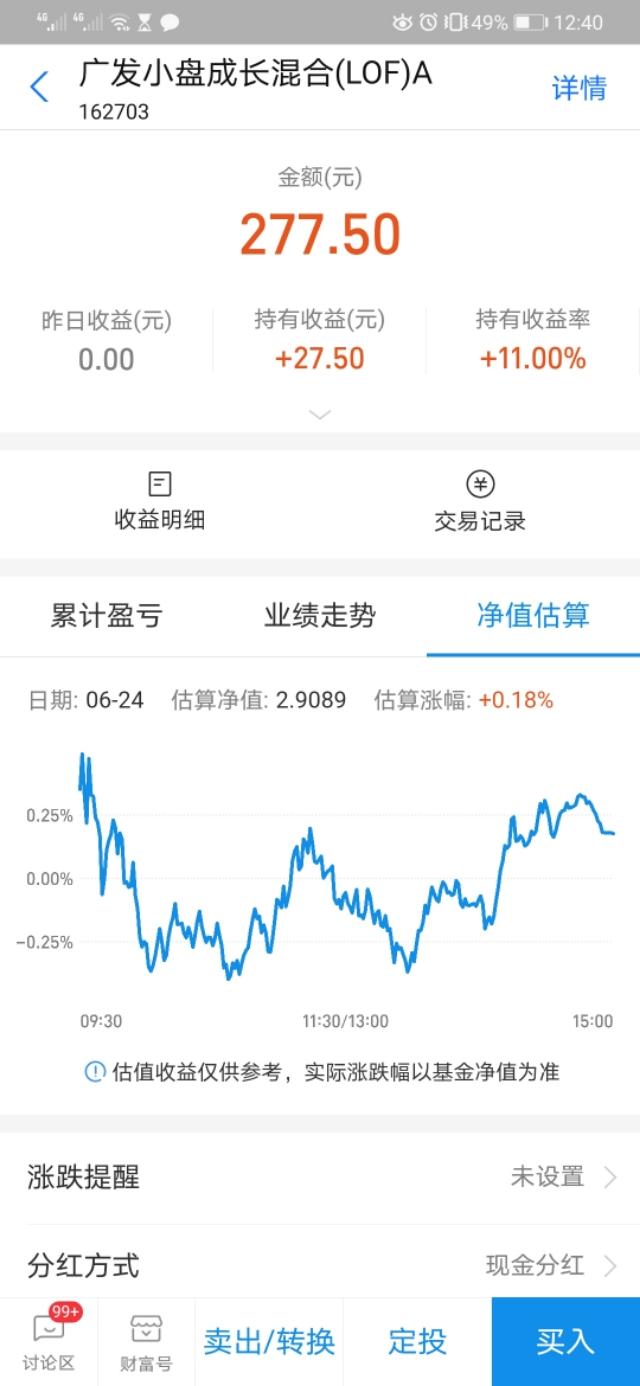
Task: Expand the earnings summary chevron
Action: coord(320,414)
